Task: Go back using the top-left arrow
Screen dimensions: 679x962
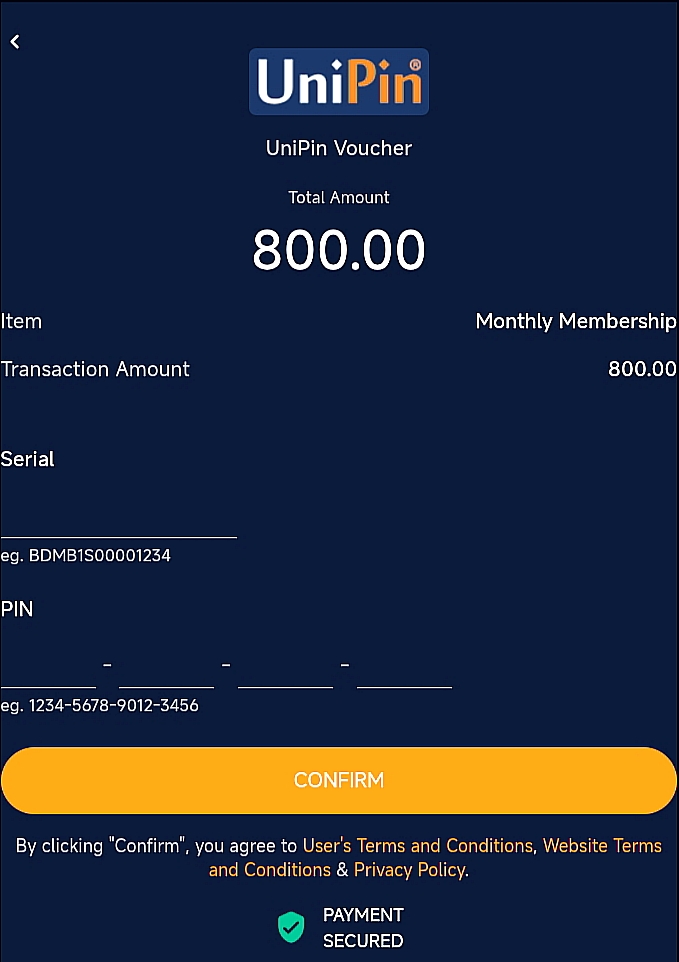Action: pos(15,42)
